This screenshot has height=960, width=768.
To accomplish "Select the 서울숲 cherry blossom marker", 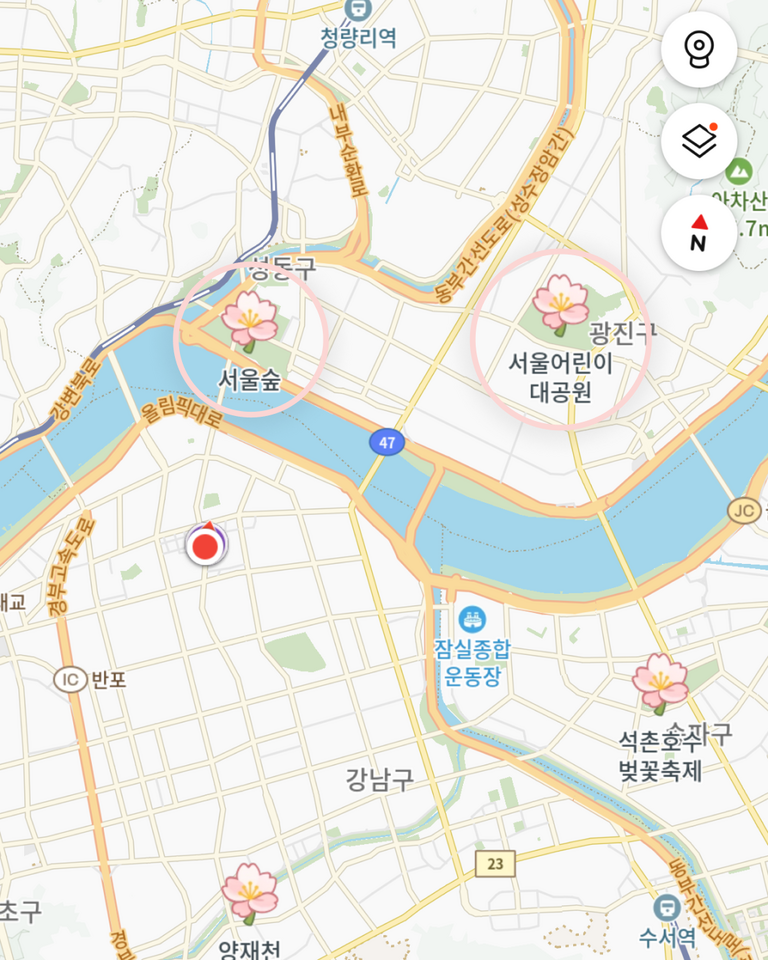I will 249,320.
